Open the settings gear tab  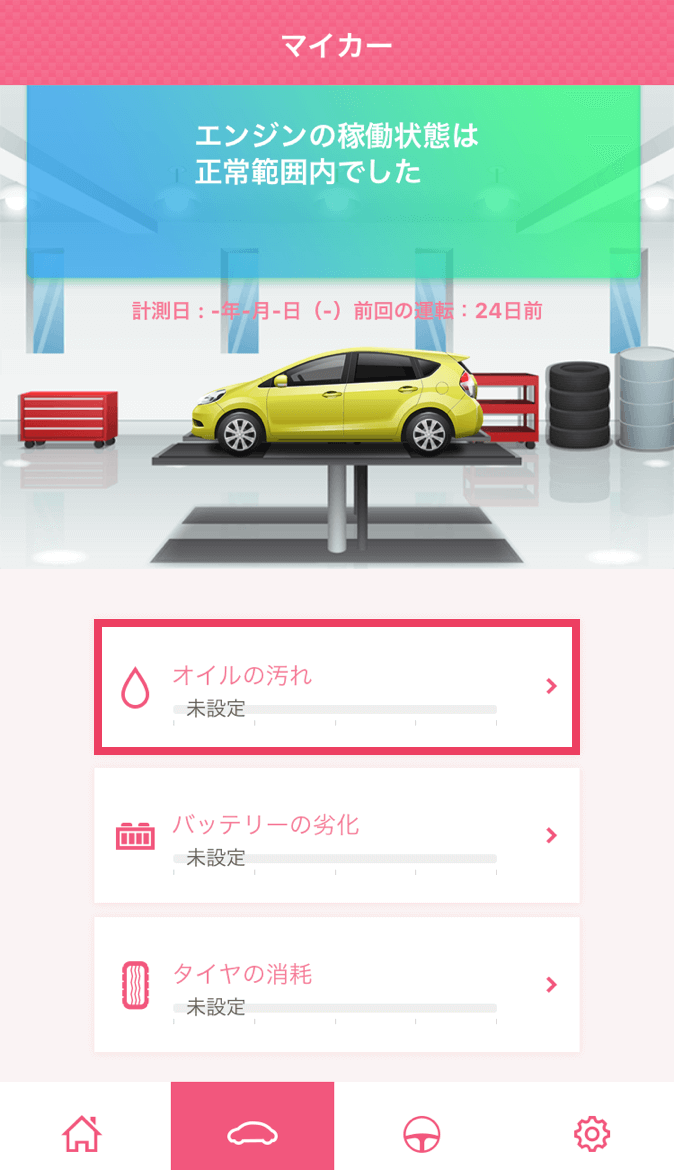pos(591,1133)
